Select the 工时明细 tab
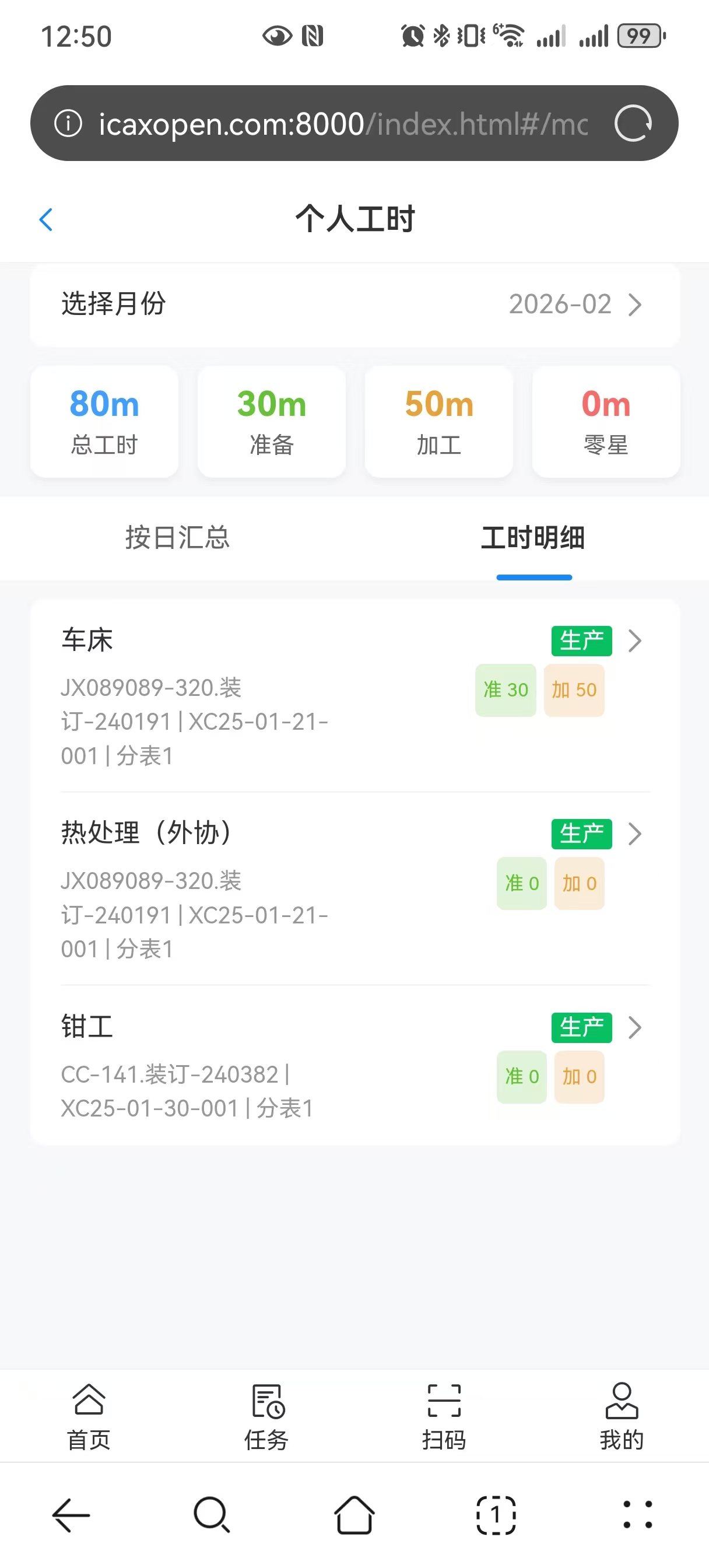This screenshot has width=709, height=1568. 533,538
